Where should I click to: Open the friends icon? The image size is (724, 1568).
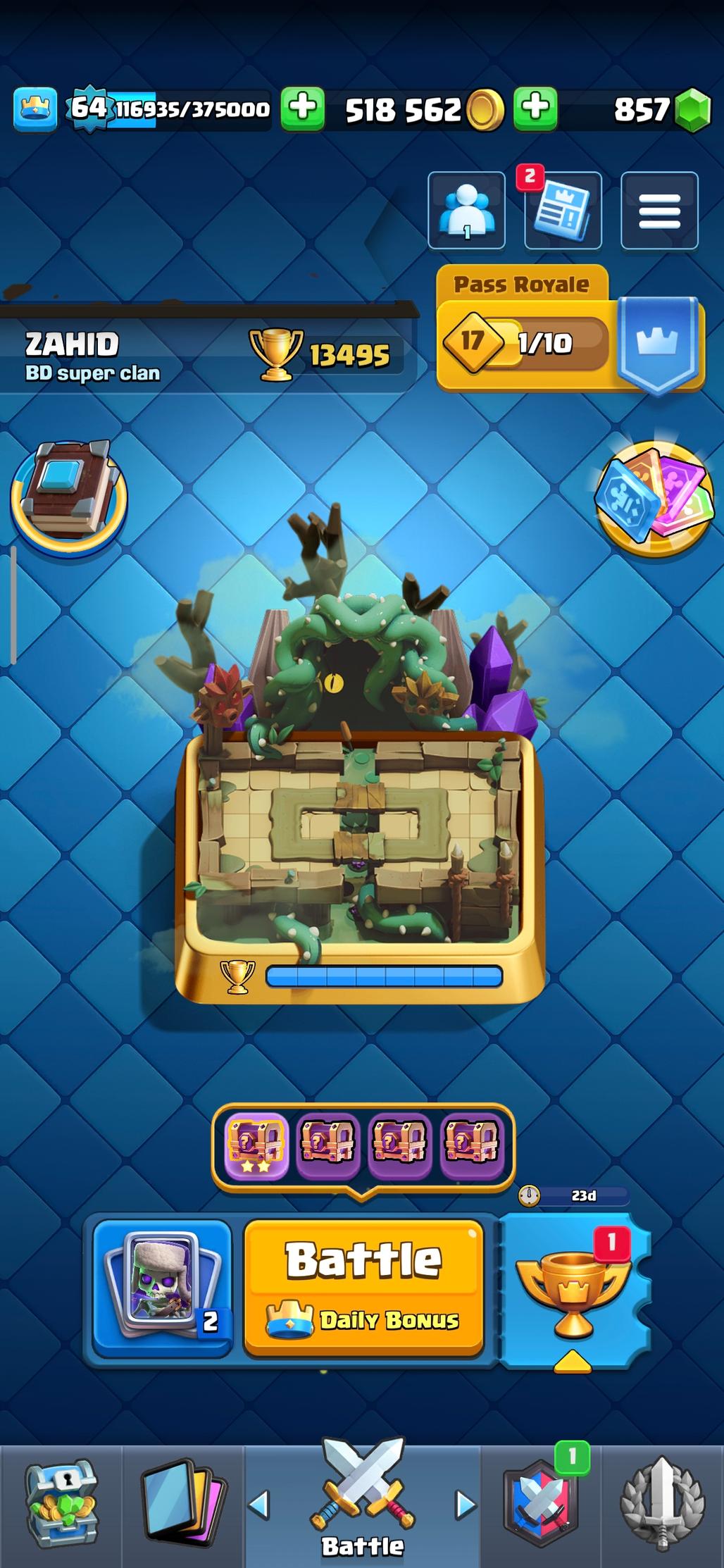click(466, 210)
